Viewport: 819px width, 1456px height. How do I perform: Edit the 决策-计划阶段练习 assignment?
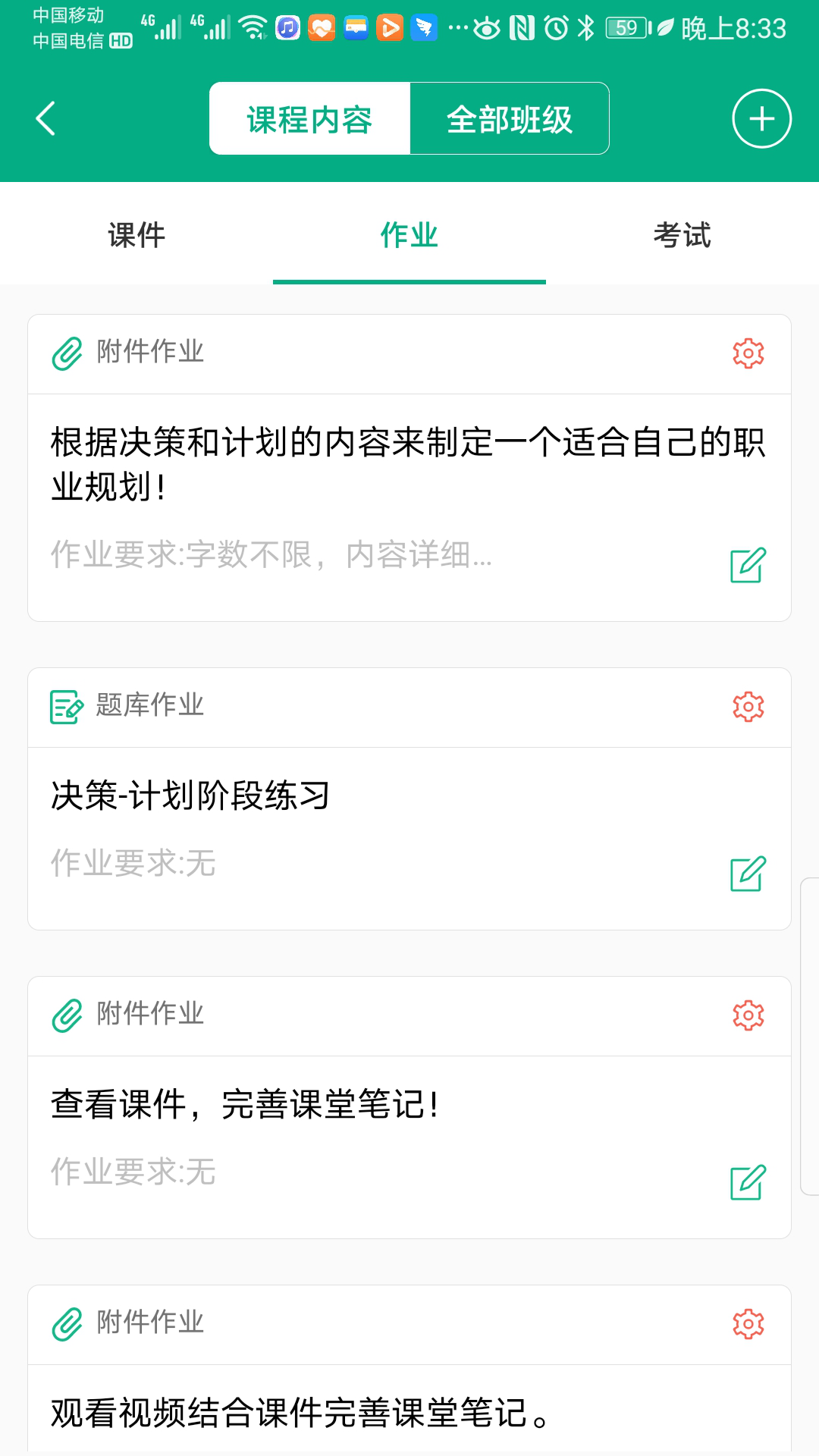click(x=748, y=874)
